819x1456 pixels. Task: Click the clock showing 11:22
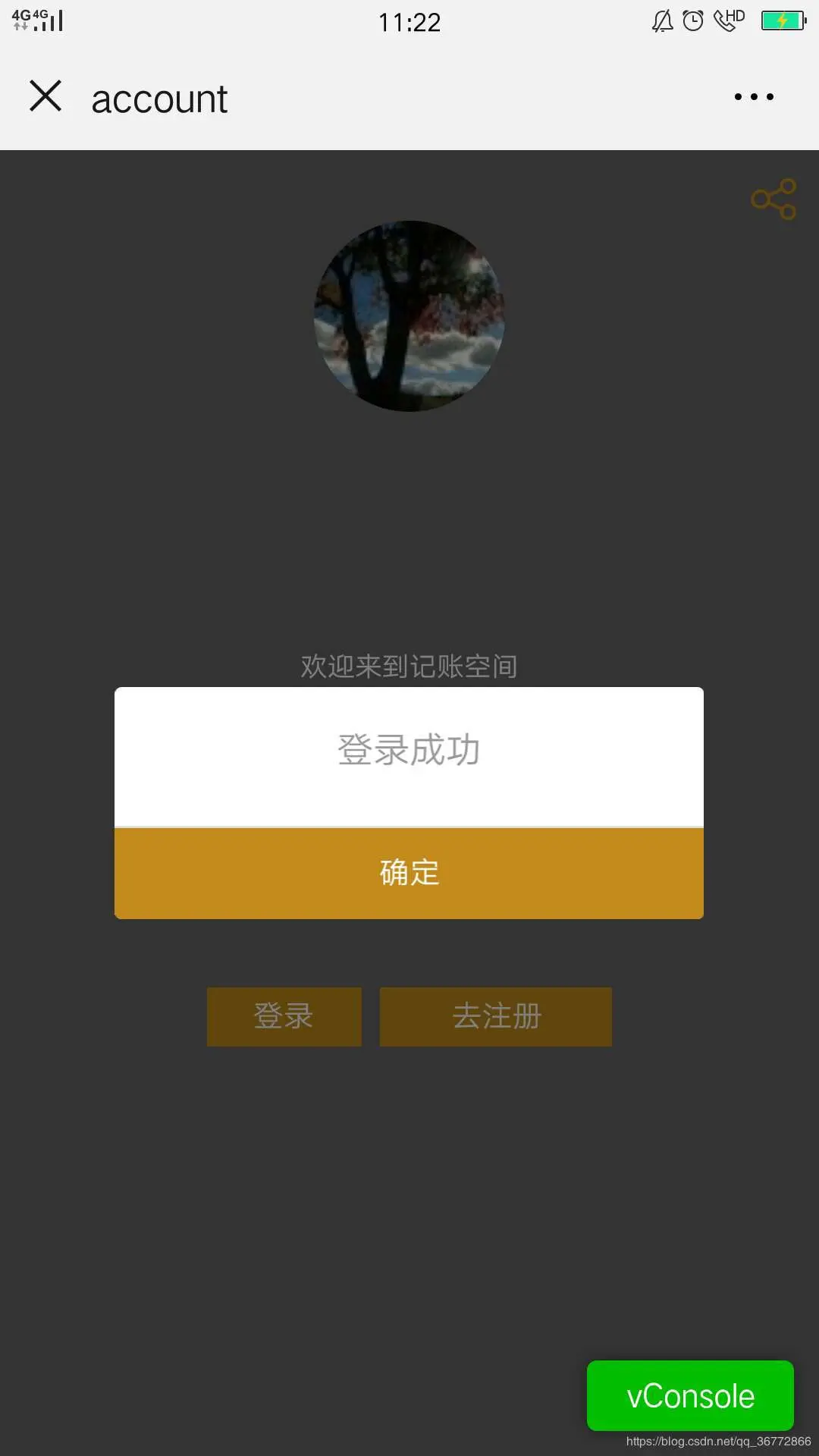pos(409,22)
